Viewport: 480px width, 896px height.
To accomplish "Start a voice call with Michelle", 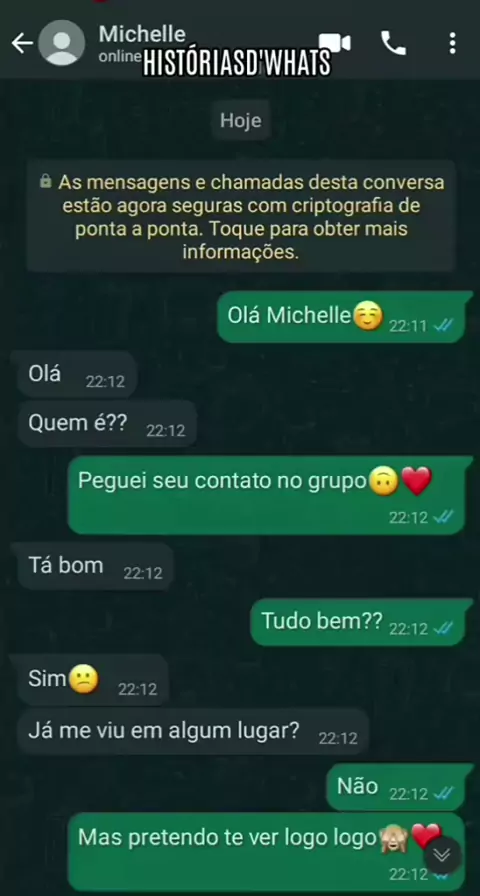I will (393, 43).
